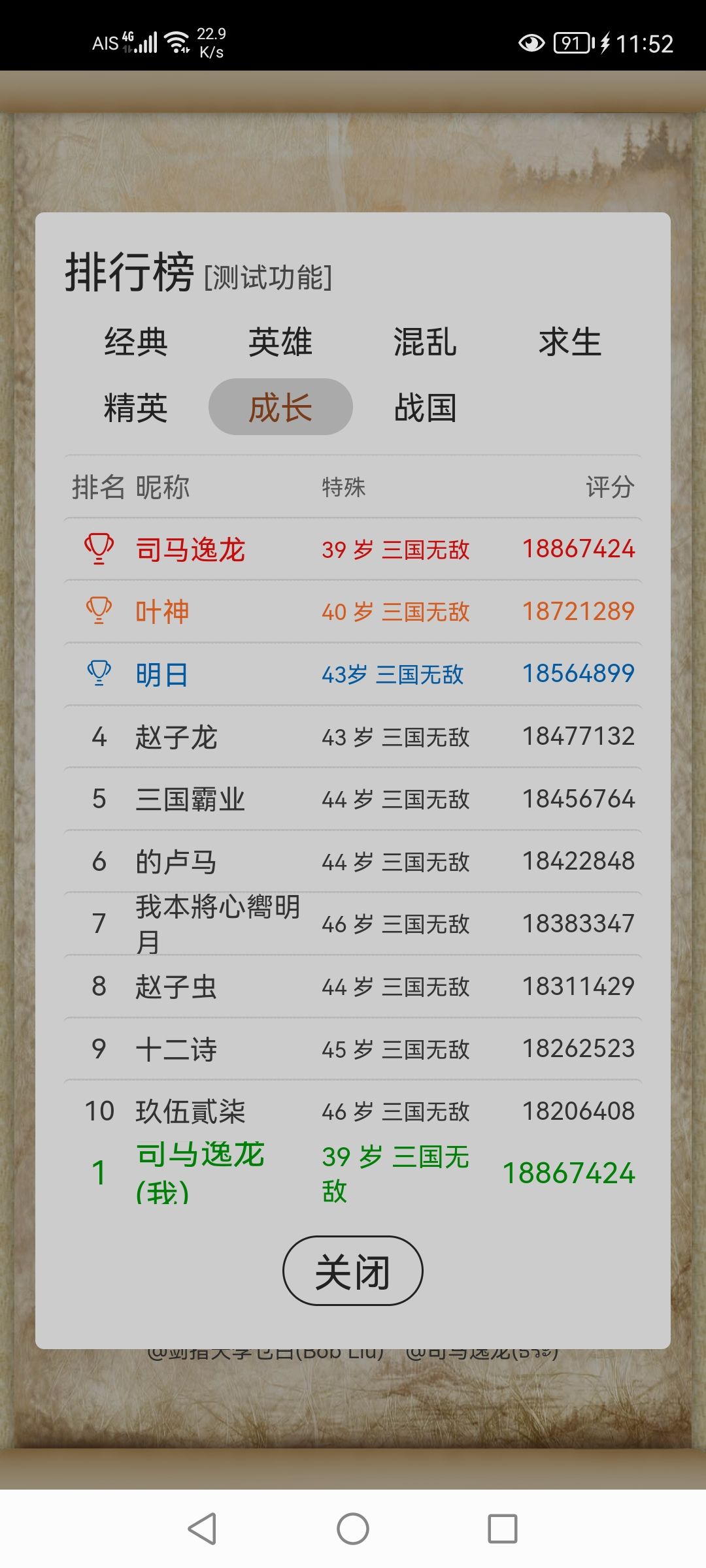Switch to the 英雄 leaderboard tab
Image resolution: width=706 pixels, height=1568 pixels.
pyautogui.click(x=280, y=342)
